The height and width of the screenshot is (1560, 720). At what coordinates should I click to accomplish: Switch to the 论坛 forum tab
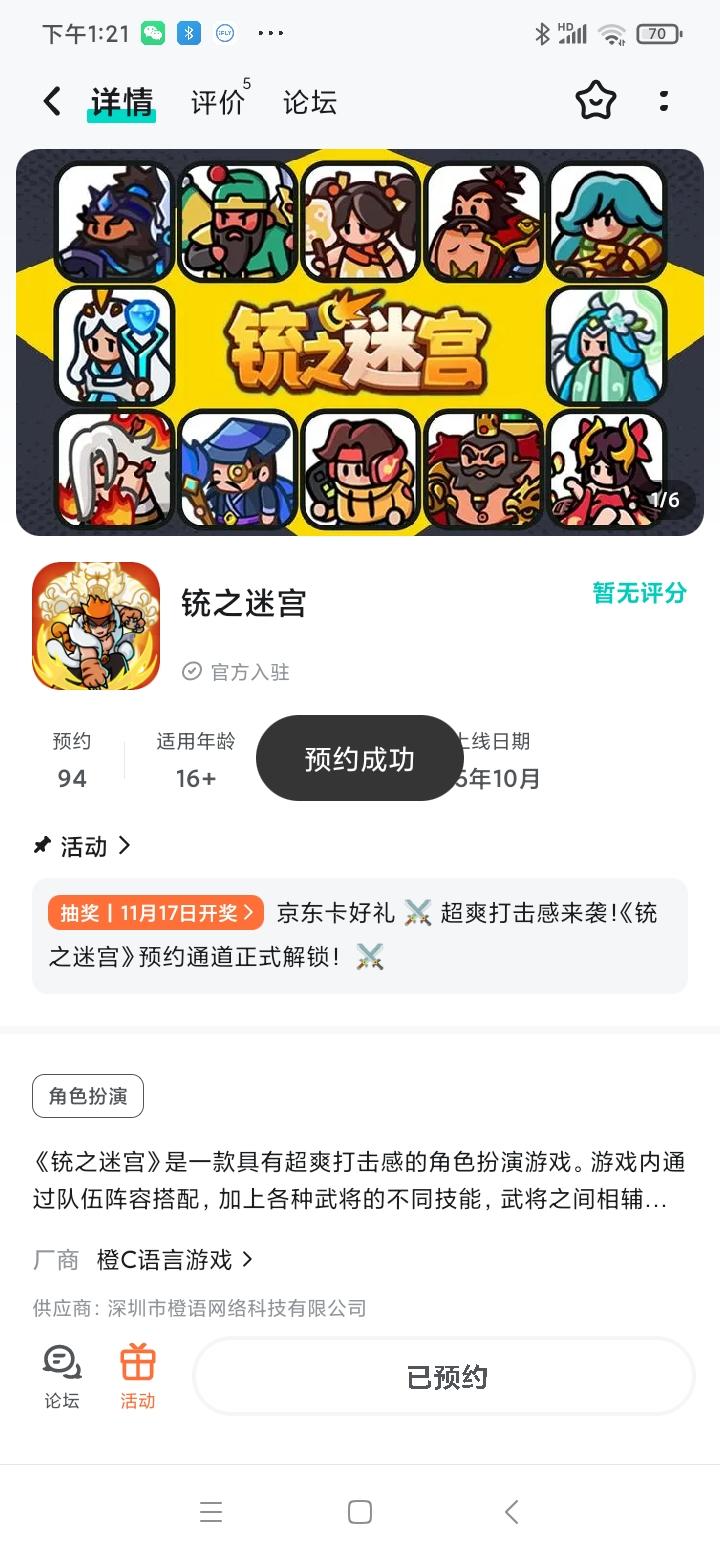click(x=308, y=101)
